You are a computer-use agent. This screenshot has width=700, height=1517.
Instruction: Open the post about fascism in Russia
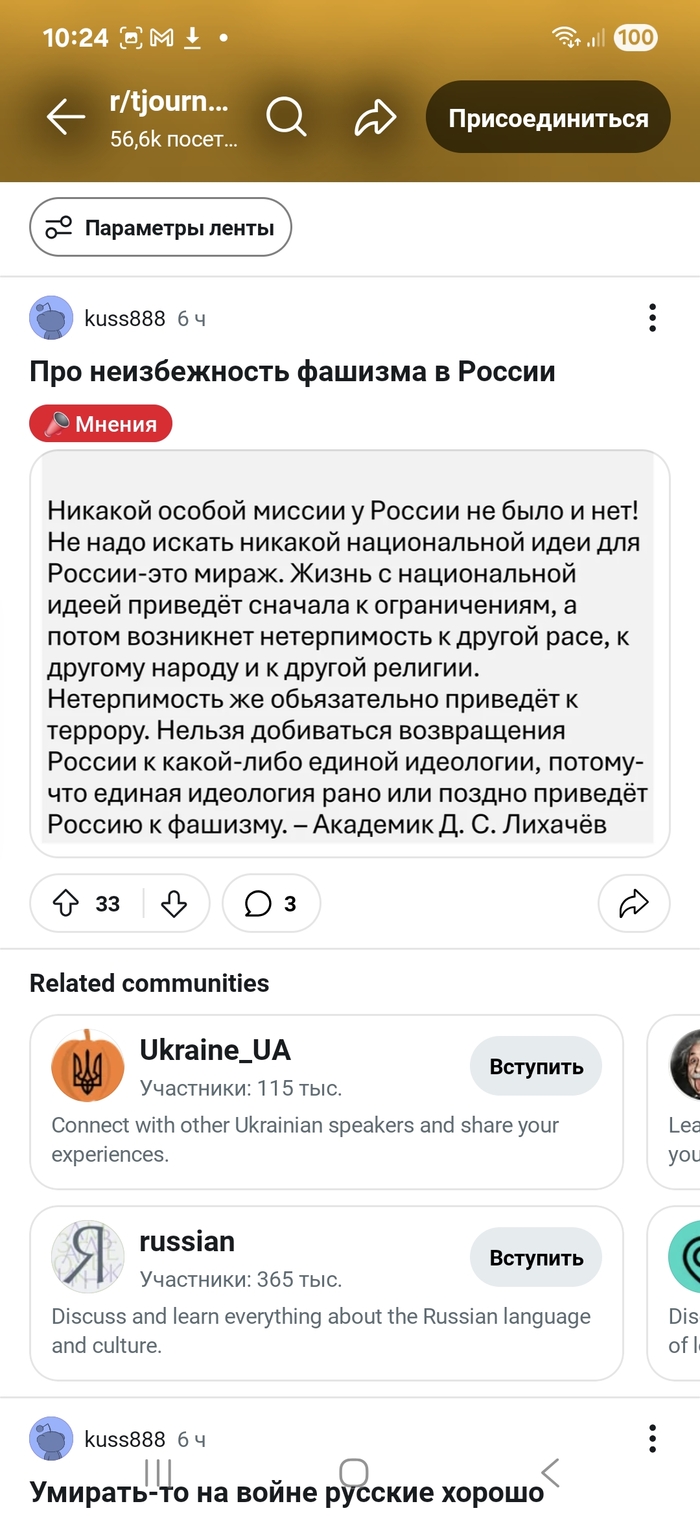tap(292, 372)
